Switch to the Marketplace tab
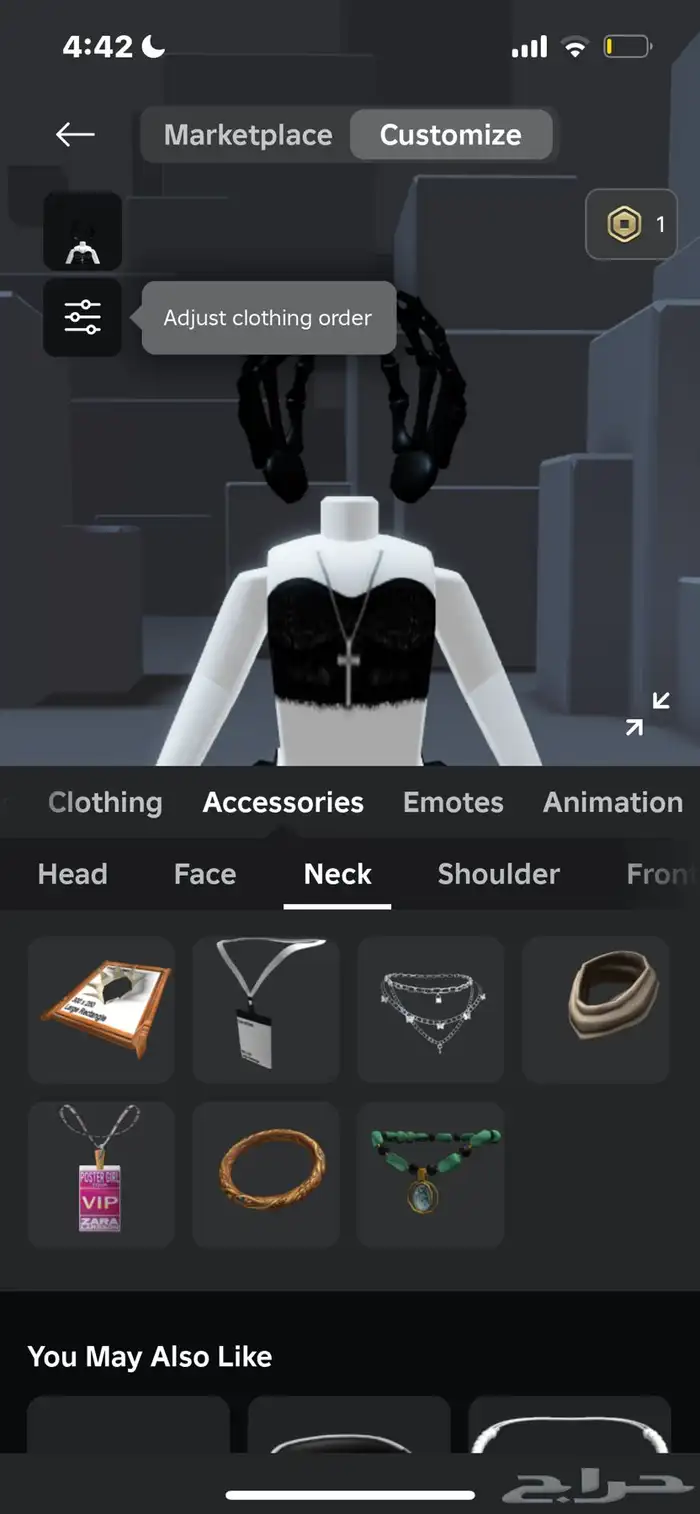700x1514 pixels. (x=248, y=135)
